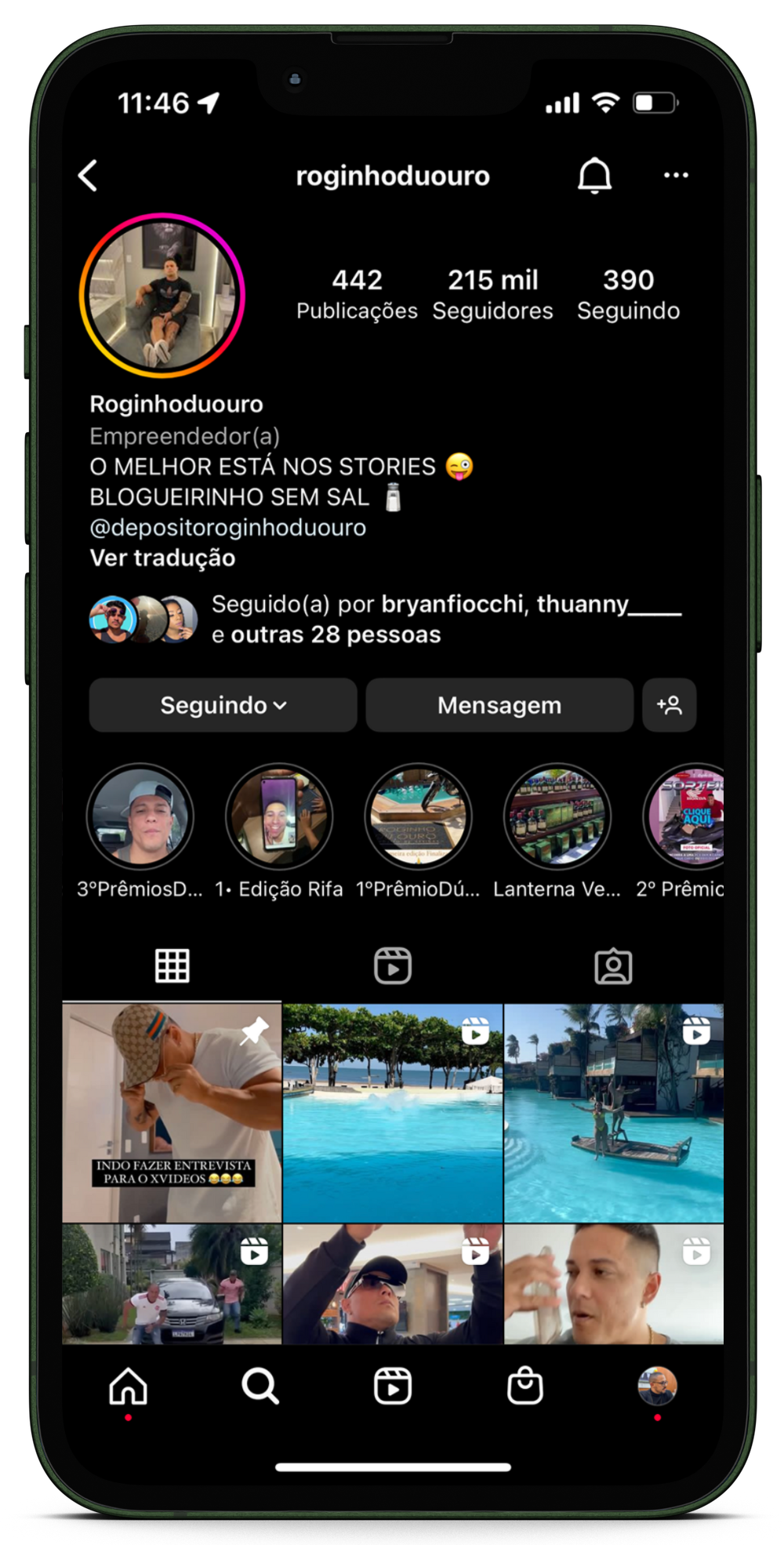The height and width of the screenshot is (1545, 784).
Task: Open the pinned post about XVIDEOS interview
Action: tap(172, 1112)
